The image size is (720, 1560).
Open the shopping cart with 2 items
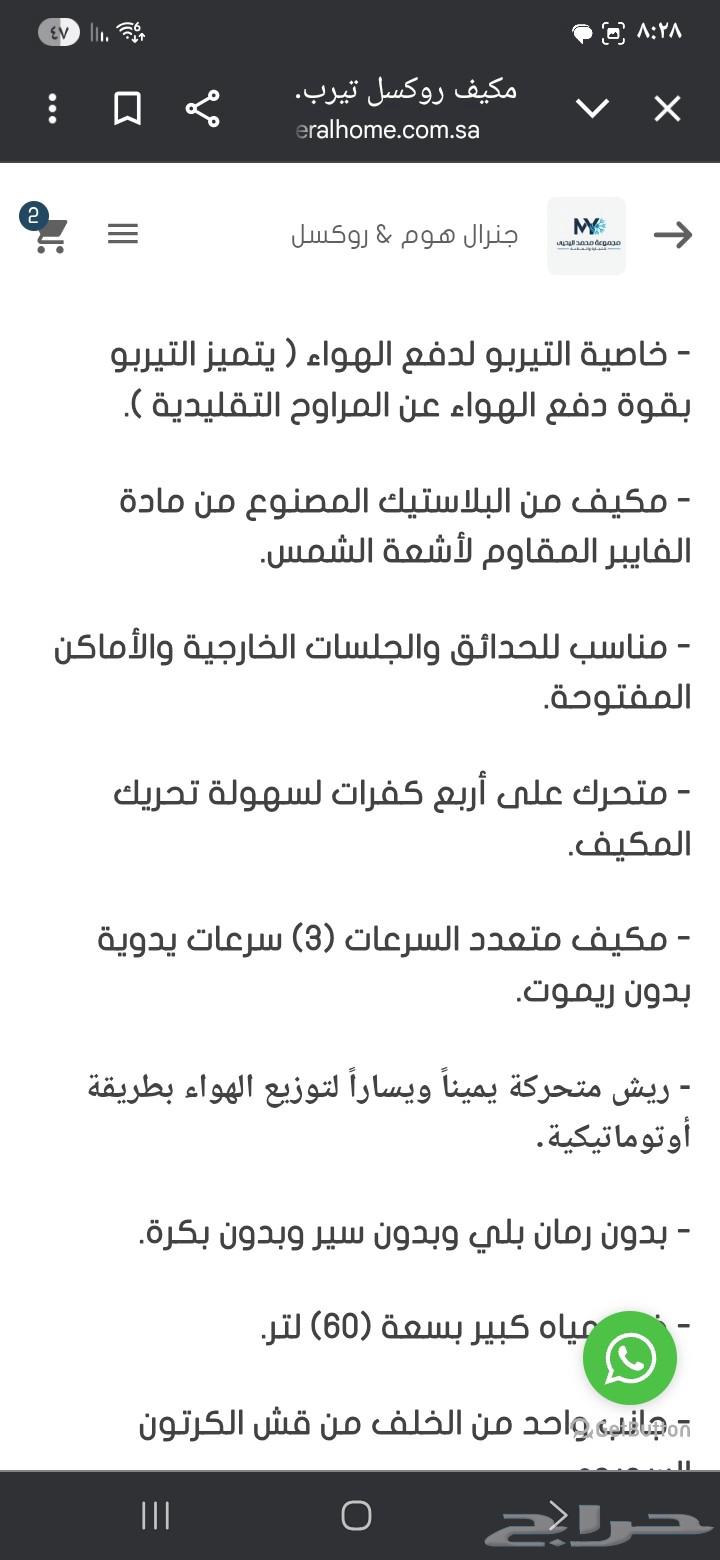pos(50,238)
